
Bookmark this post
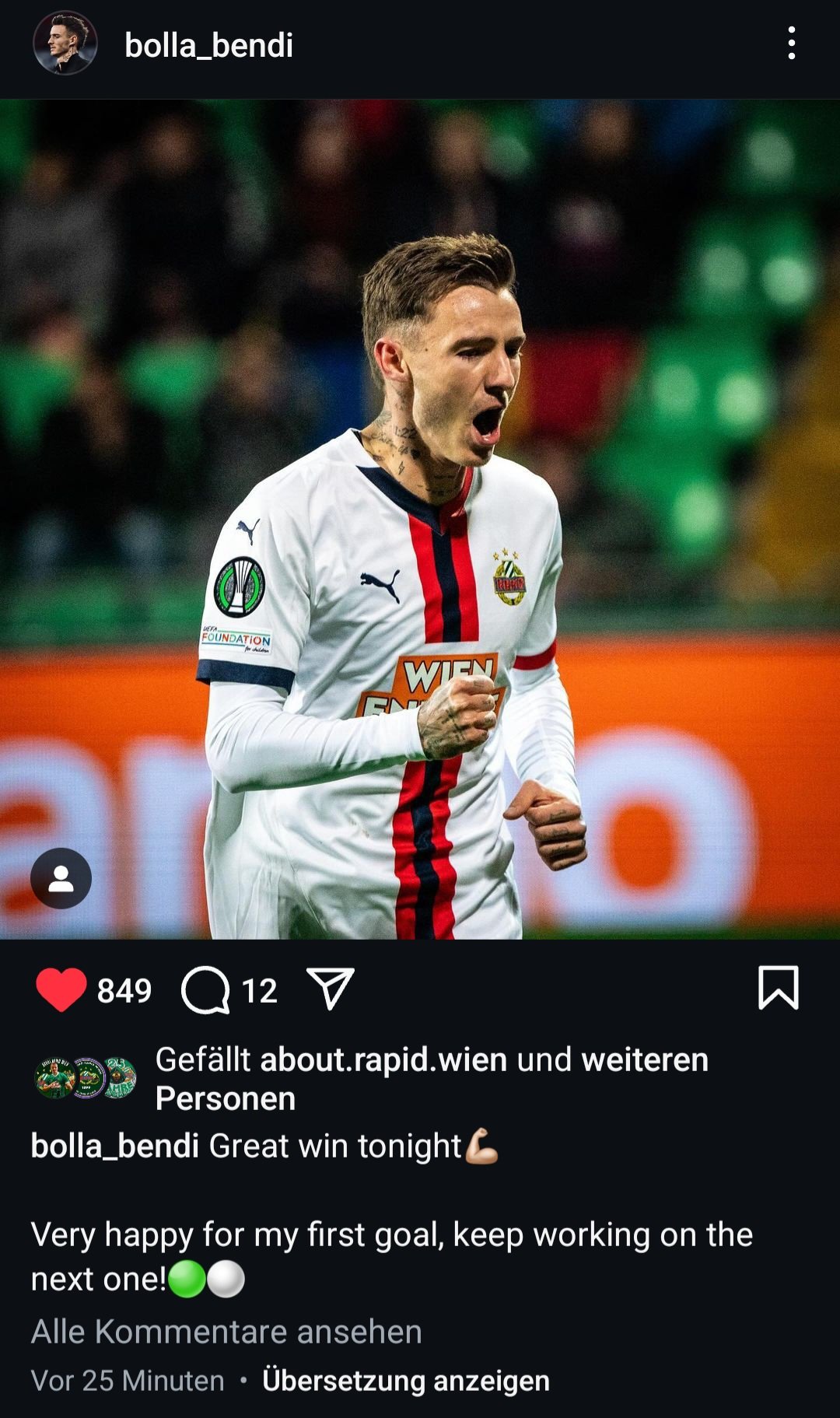(x=779, y=988)
